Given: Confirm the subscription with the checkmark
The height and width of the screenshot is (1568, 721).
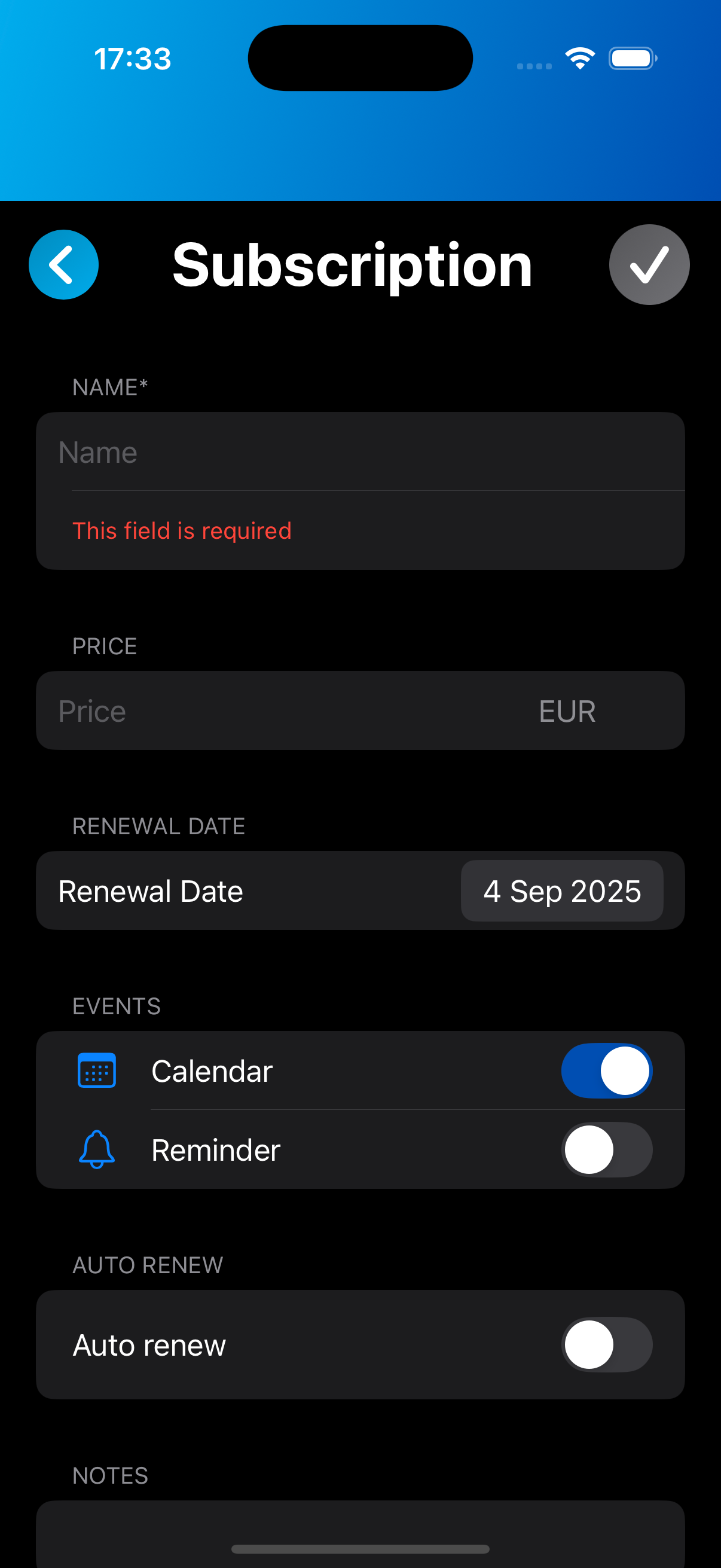Looking at the screenshot, I should [649, 265].
